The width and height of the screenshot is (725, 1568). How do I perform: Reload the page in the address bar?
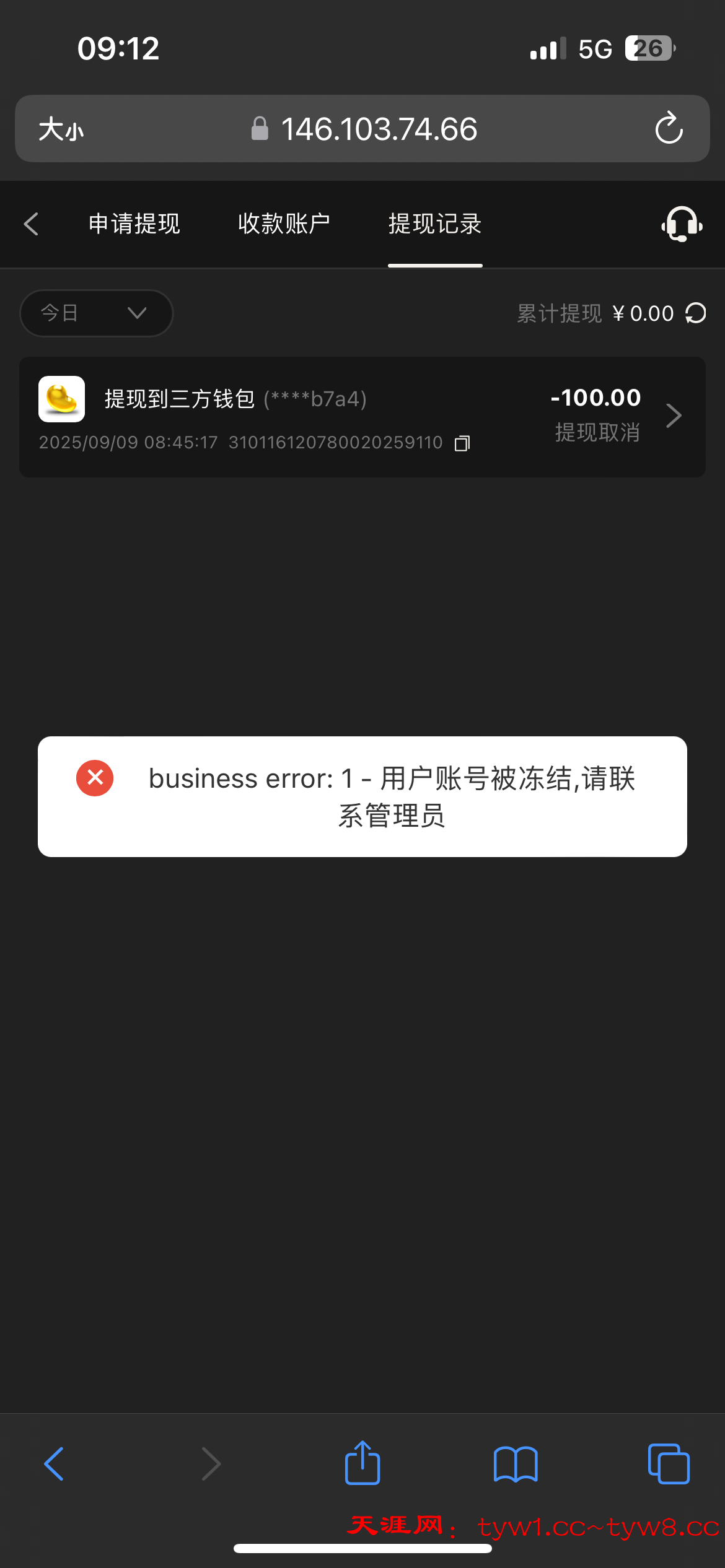[669, 129]
